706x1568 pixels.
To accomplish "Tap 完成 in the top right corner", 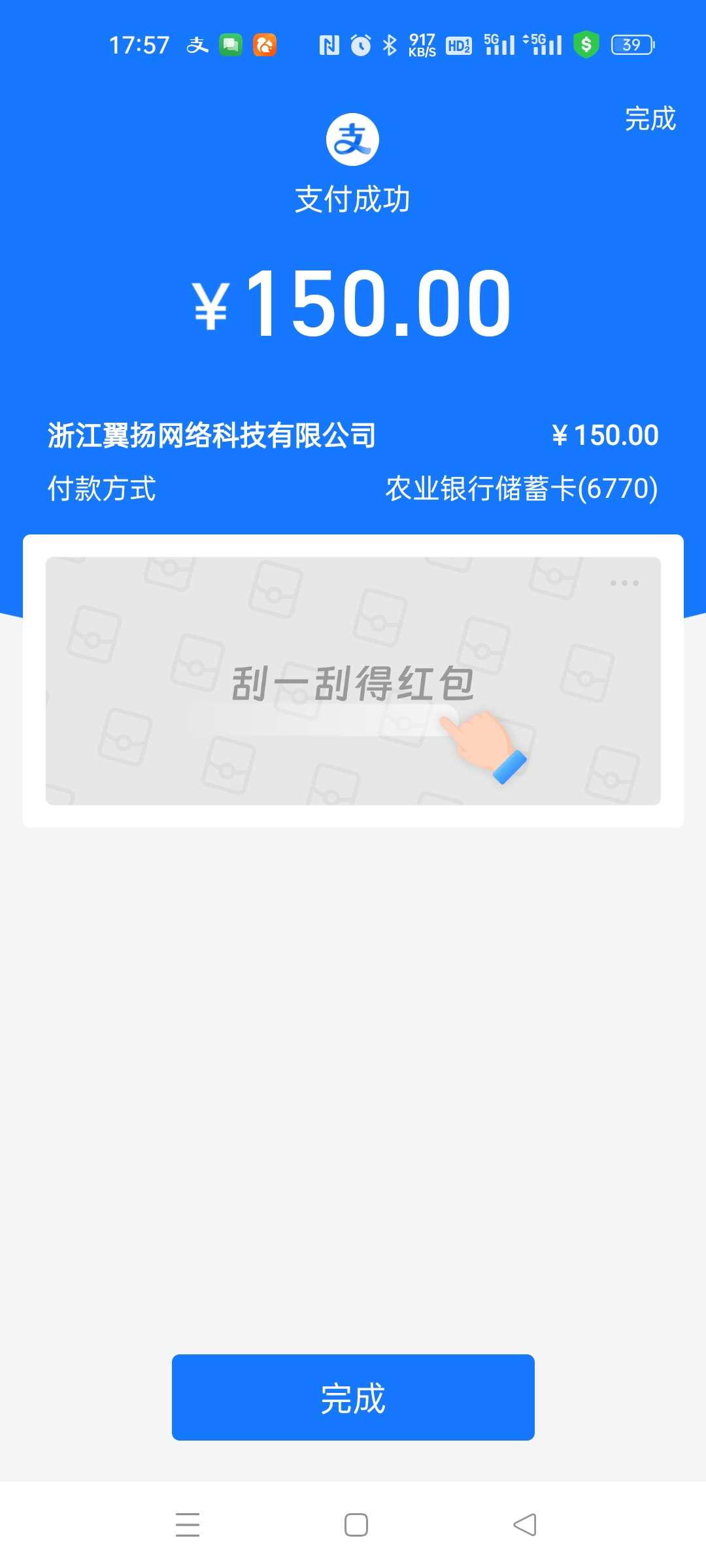I will 650,119.
